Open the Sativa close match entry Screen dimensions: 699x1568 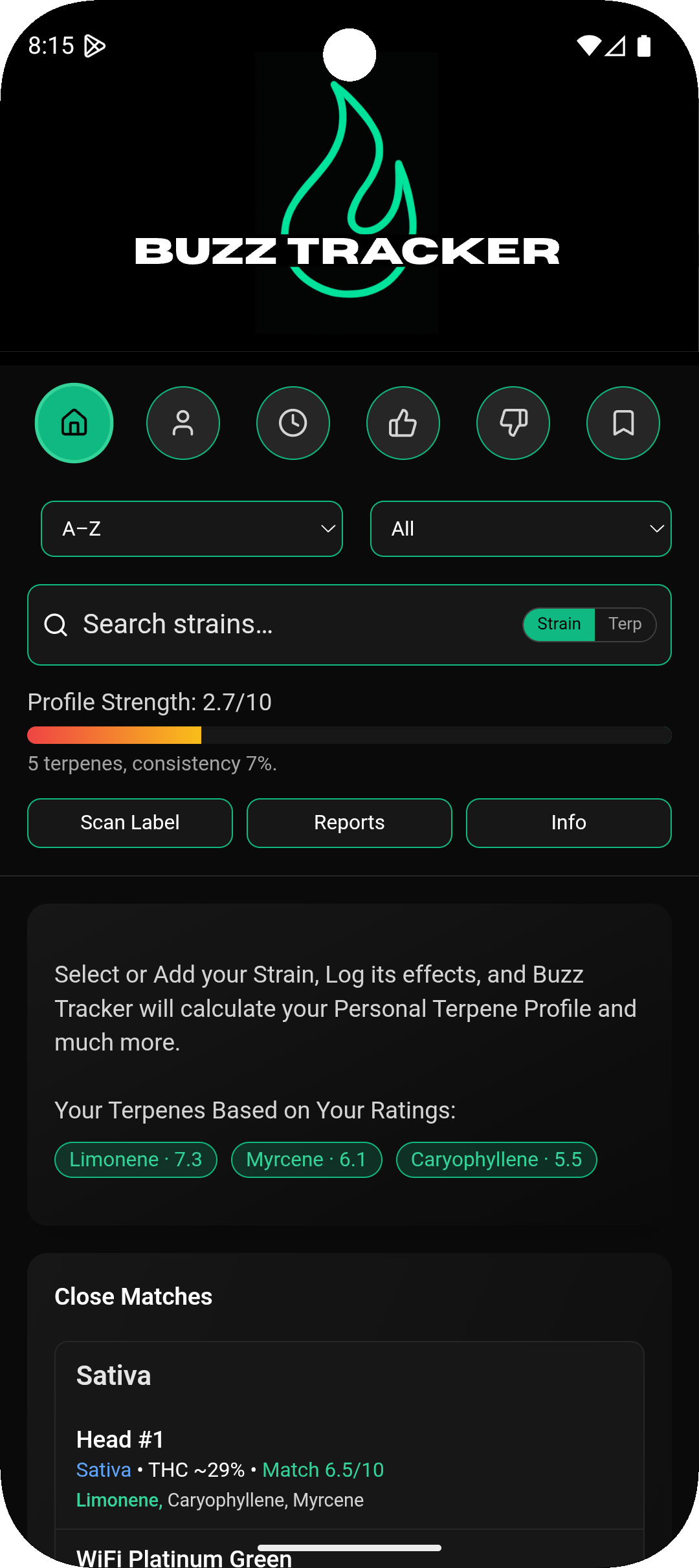coord(114,1375)
